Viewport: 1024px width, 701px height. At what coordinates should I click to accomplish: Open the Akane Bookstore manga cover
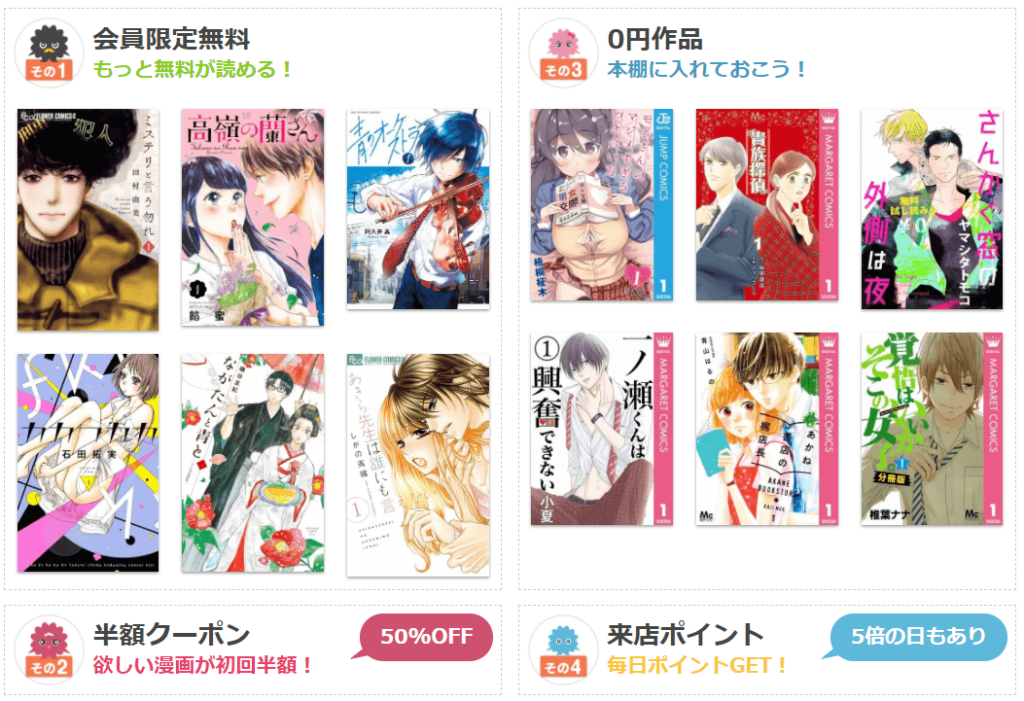click(766, 429)
